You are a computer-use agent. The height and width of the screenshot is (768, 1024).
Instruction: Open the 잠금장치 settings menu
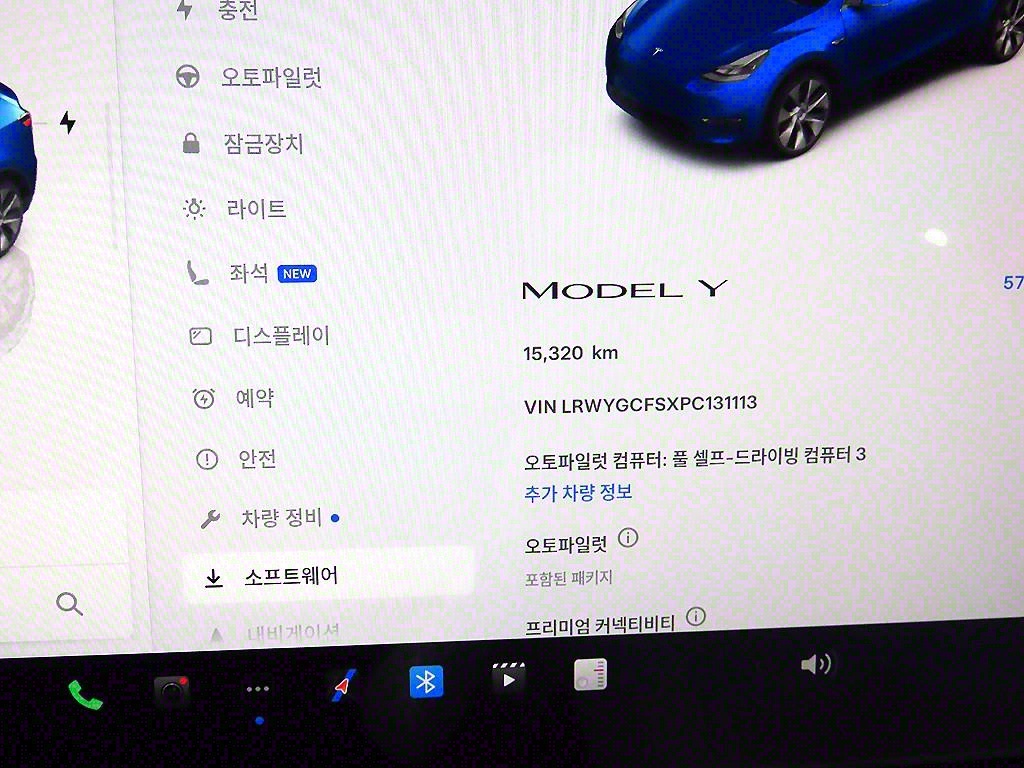(x=262, y=144)
